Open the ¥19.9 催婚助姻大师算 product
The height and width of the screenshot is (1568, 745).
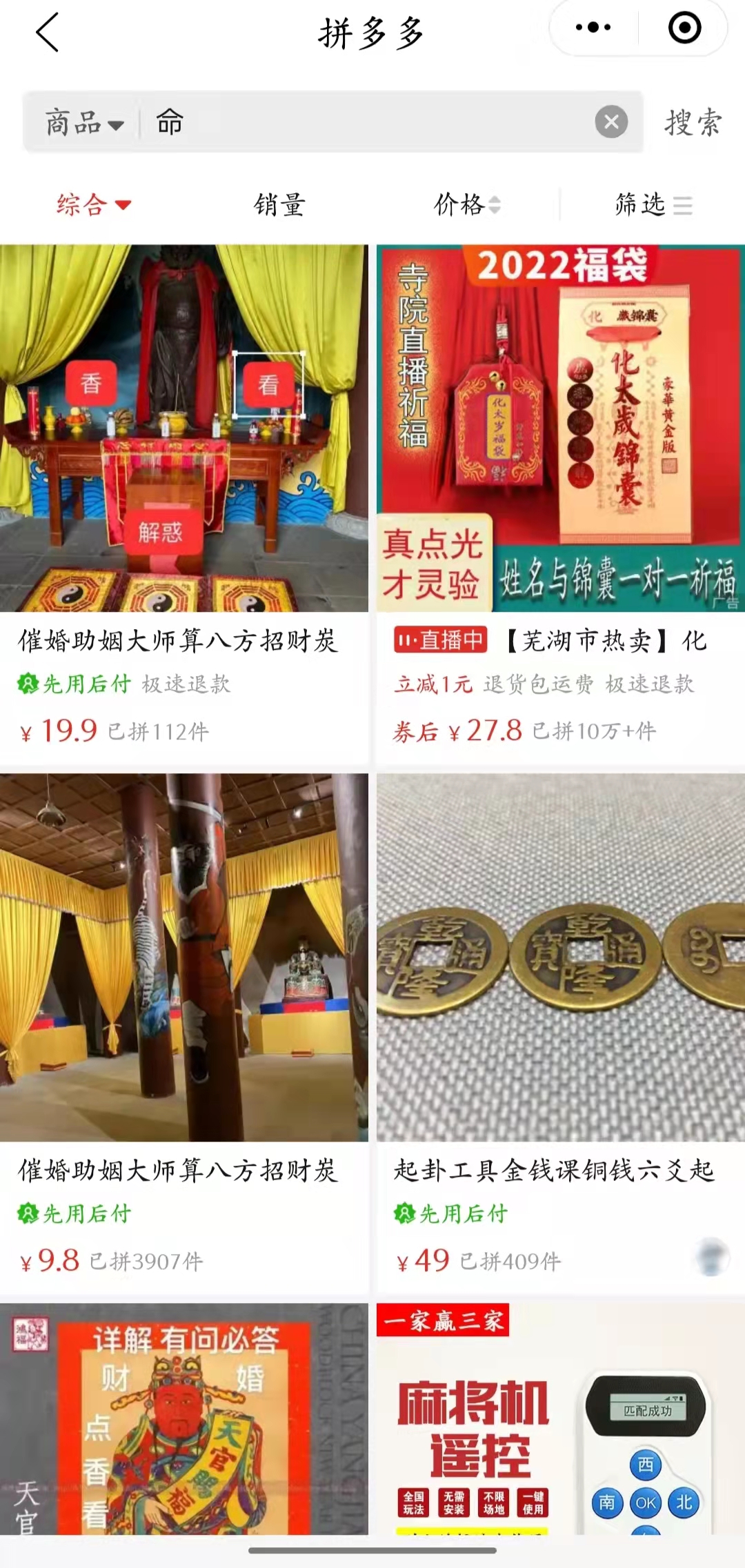183,504
